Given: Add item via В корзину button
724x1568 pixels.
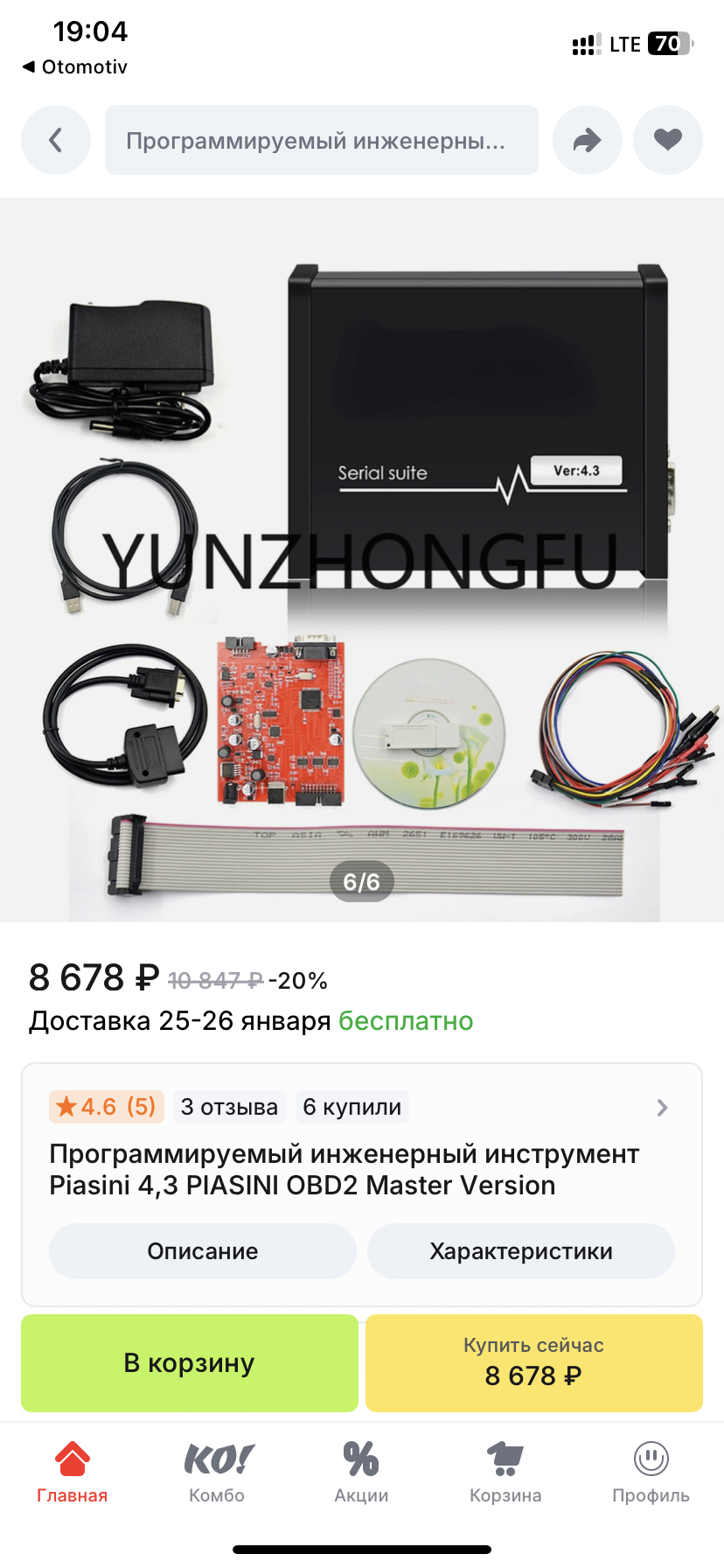Looking at the screenshot, I should pos(190,1363).
